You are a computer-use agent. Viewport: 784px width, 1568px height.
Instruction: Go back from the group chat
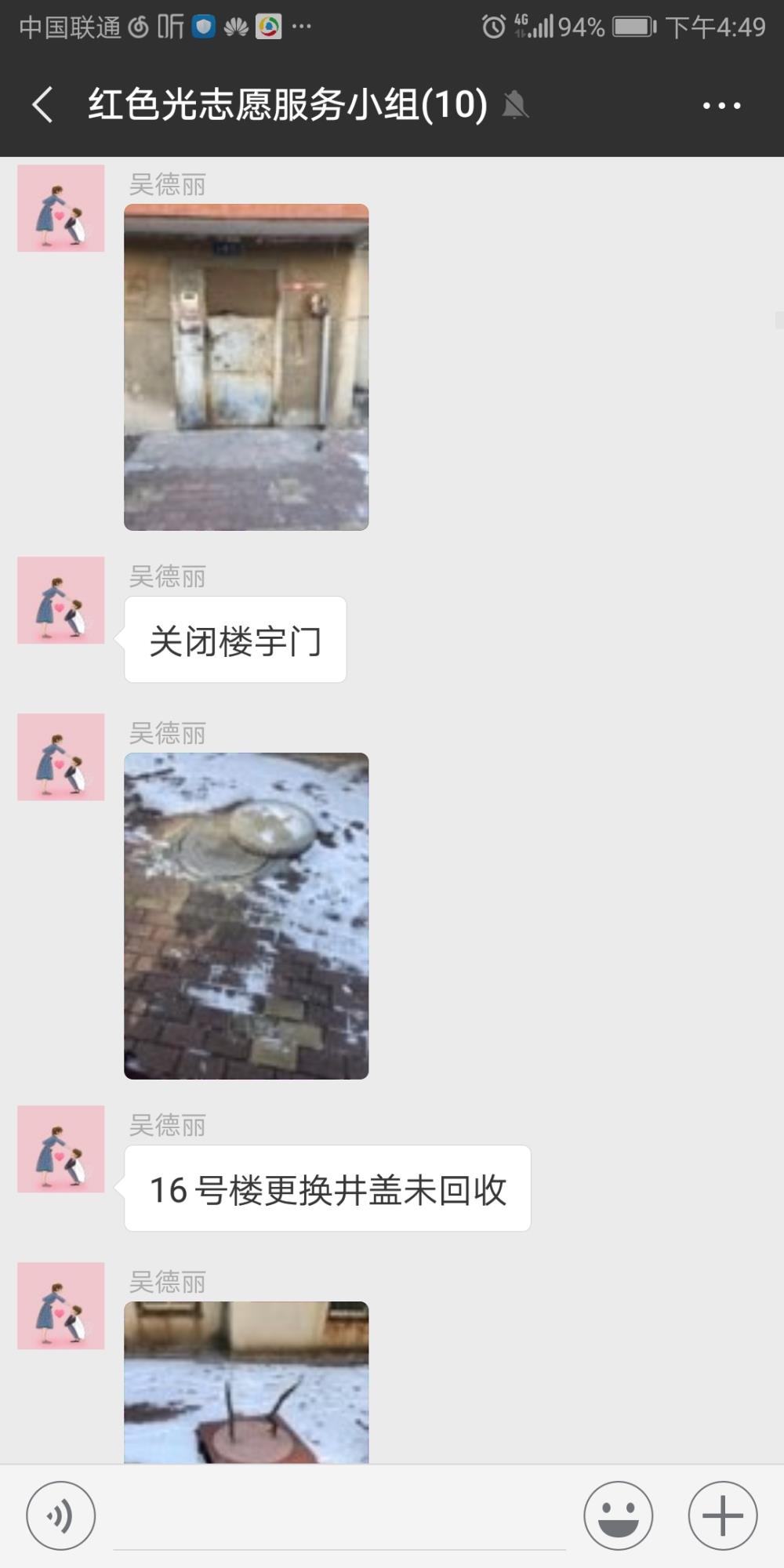(x=43, y=105)
